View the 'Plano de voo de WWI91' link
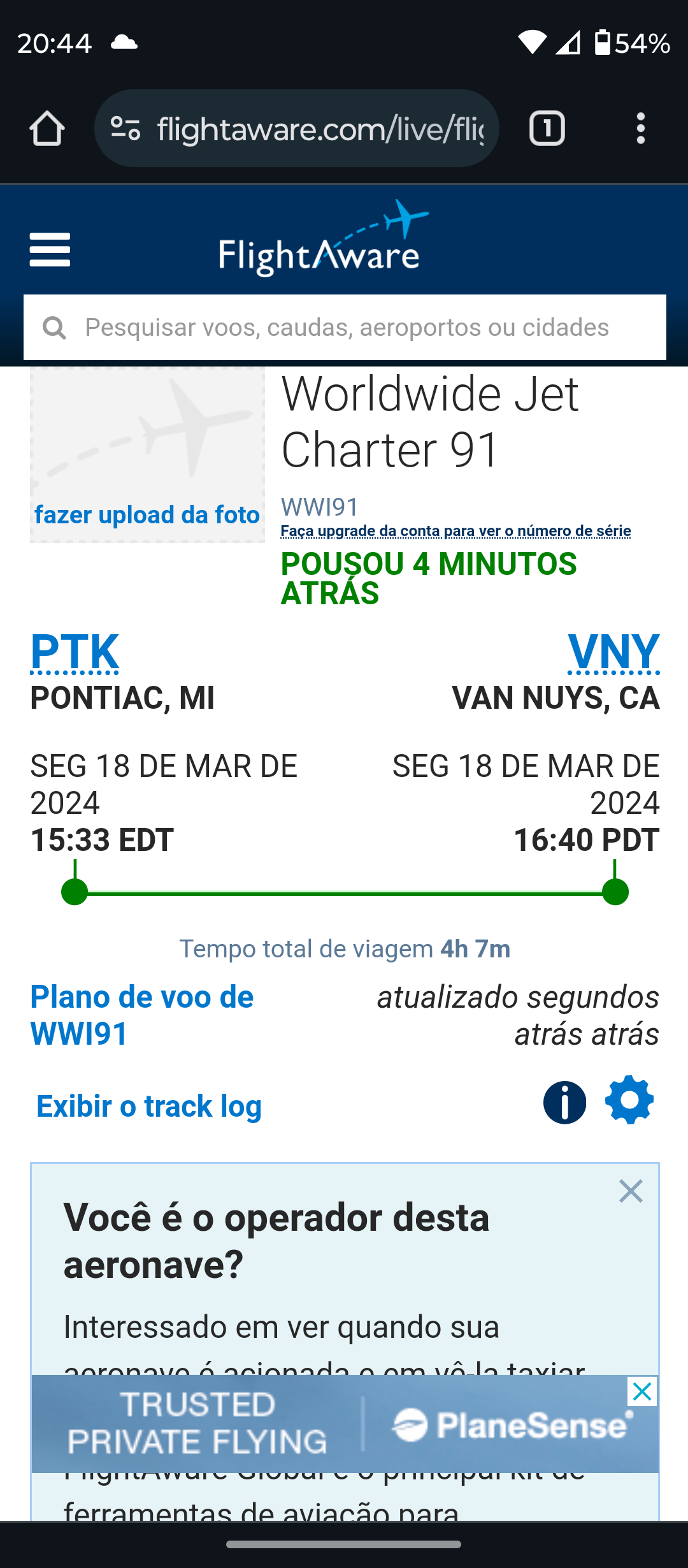688x1568 pixels. click(x=142, y=1015)
